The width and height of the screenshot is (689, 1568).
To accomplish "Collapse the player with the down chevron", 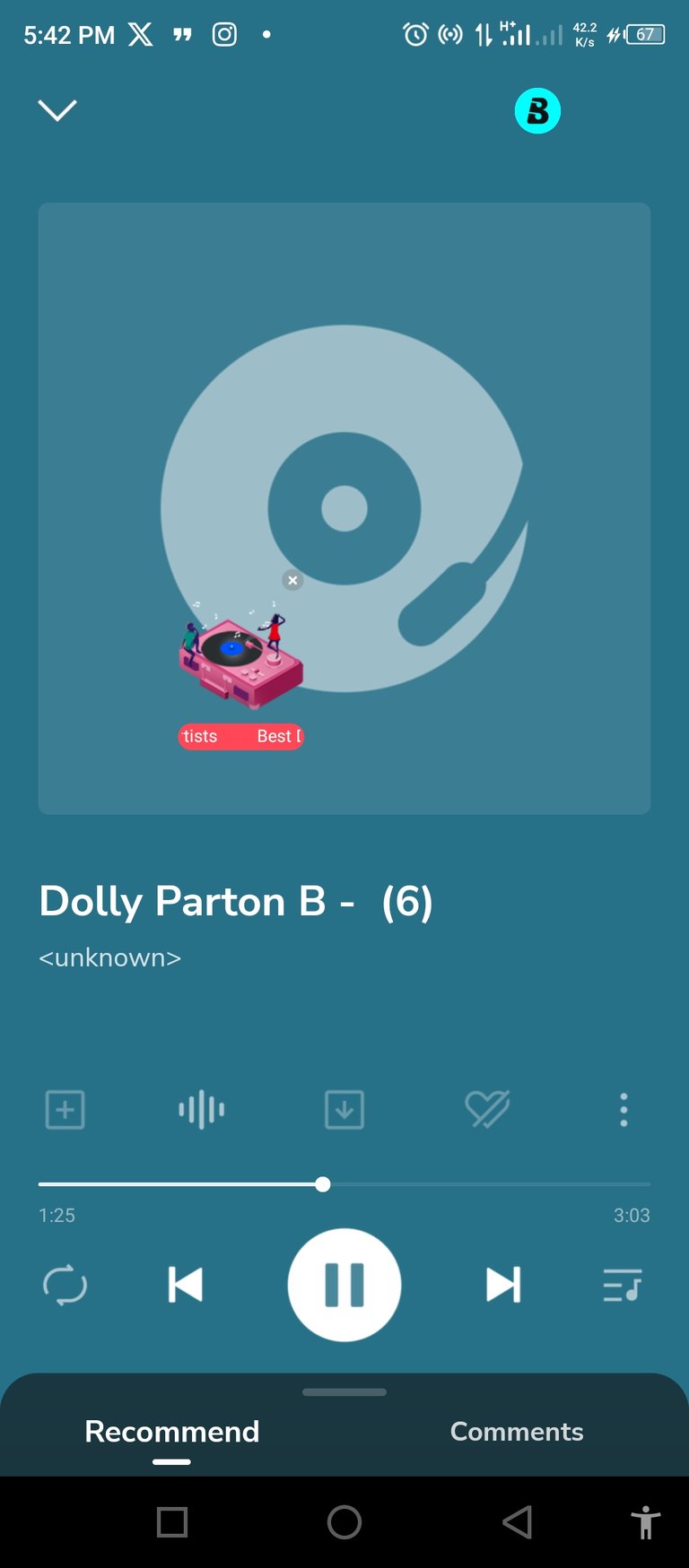I will click(x=57, y=110).
